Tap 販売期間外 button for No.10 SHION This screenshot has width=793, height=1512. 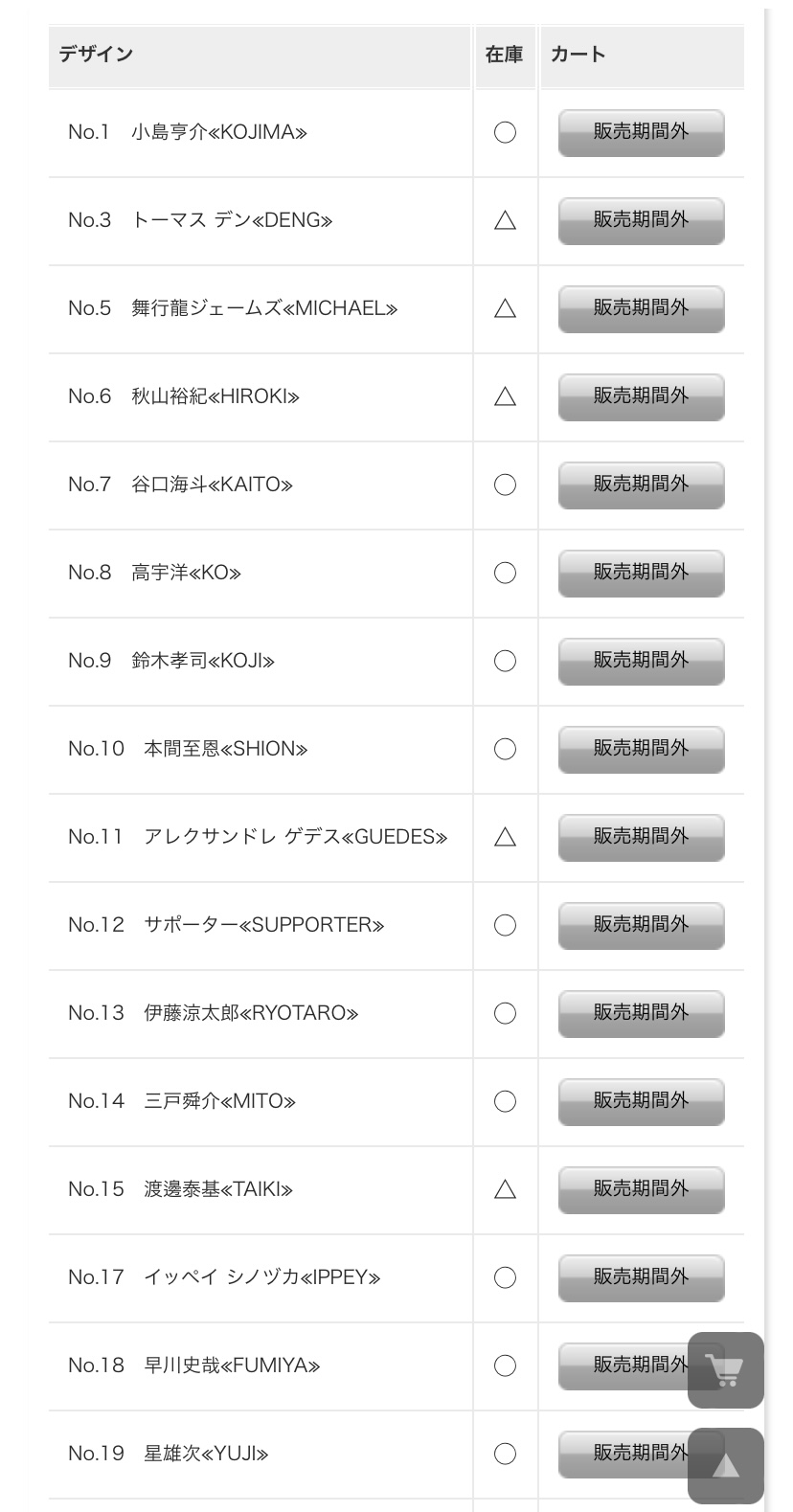[641, 749]
